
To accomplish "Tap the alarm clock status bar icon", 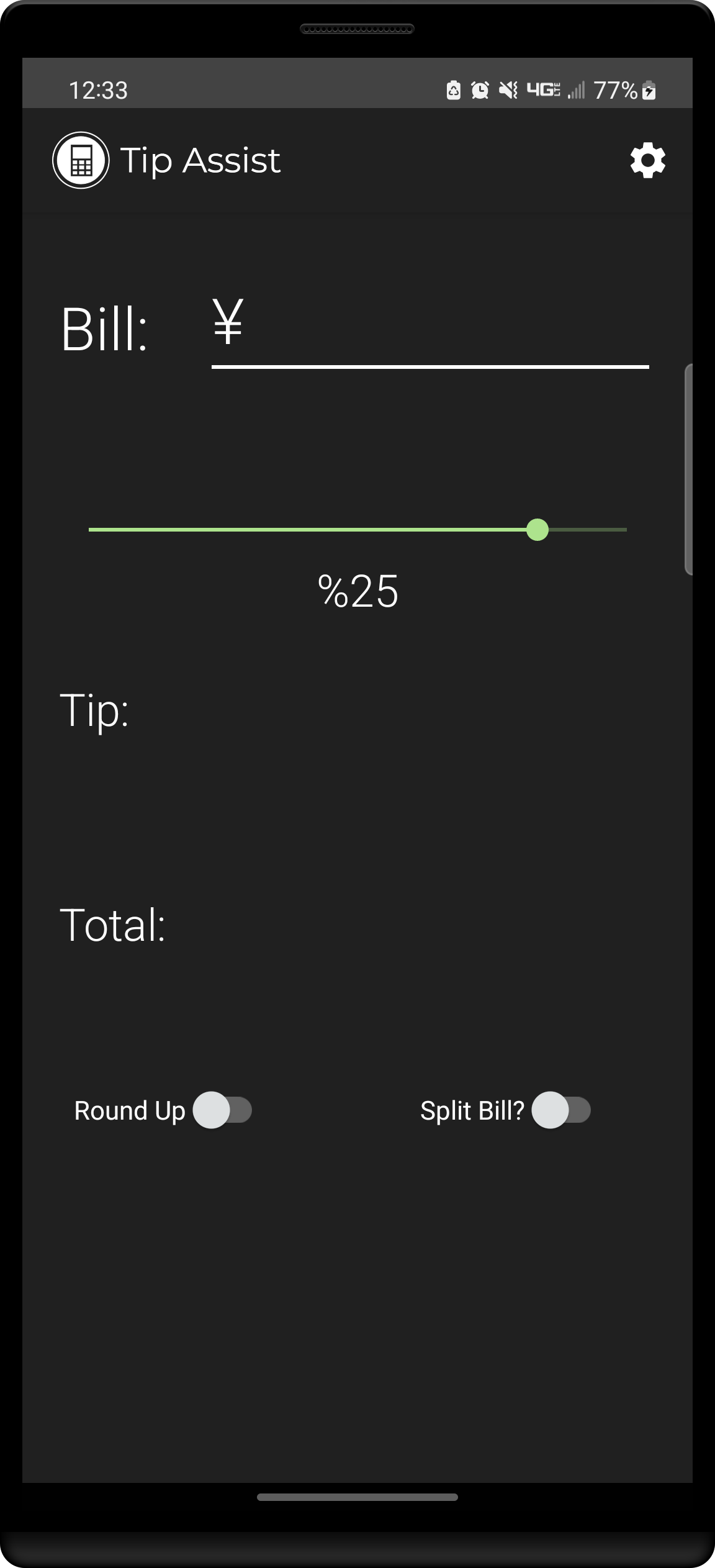I will (479, 91).
